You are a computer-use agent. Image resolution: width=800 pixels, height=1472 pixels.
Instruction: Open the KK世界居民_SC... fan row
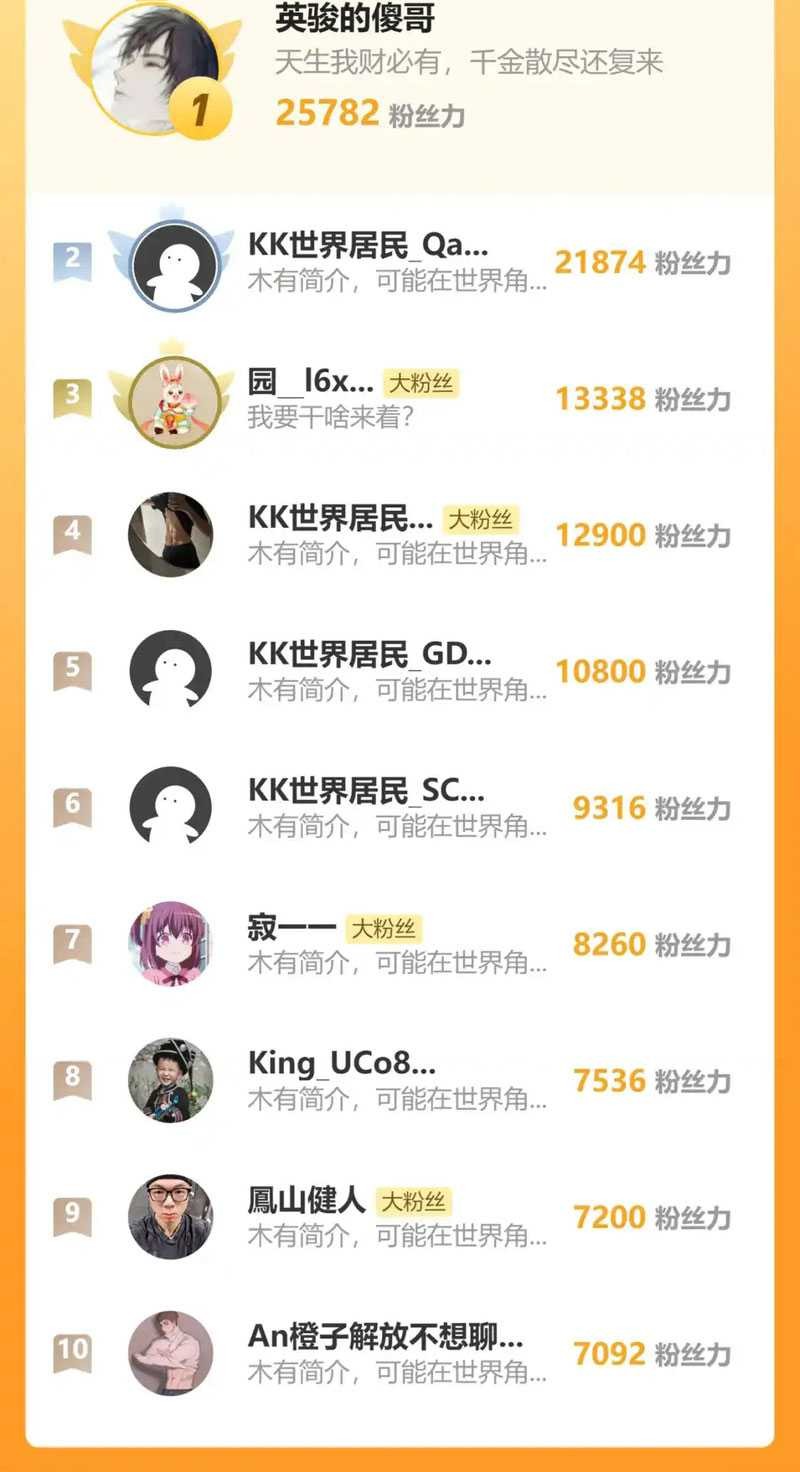[366, 790]
